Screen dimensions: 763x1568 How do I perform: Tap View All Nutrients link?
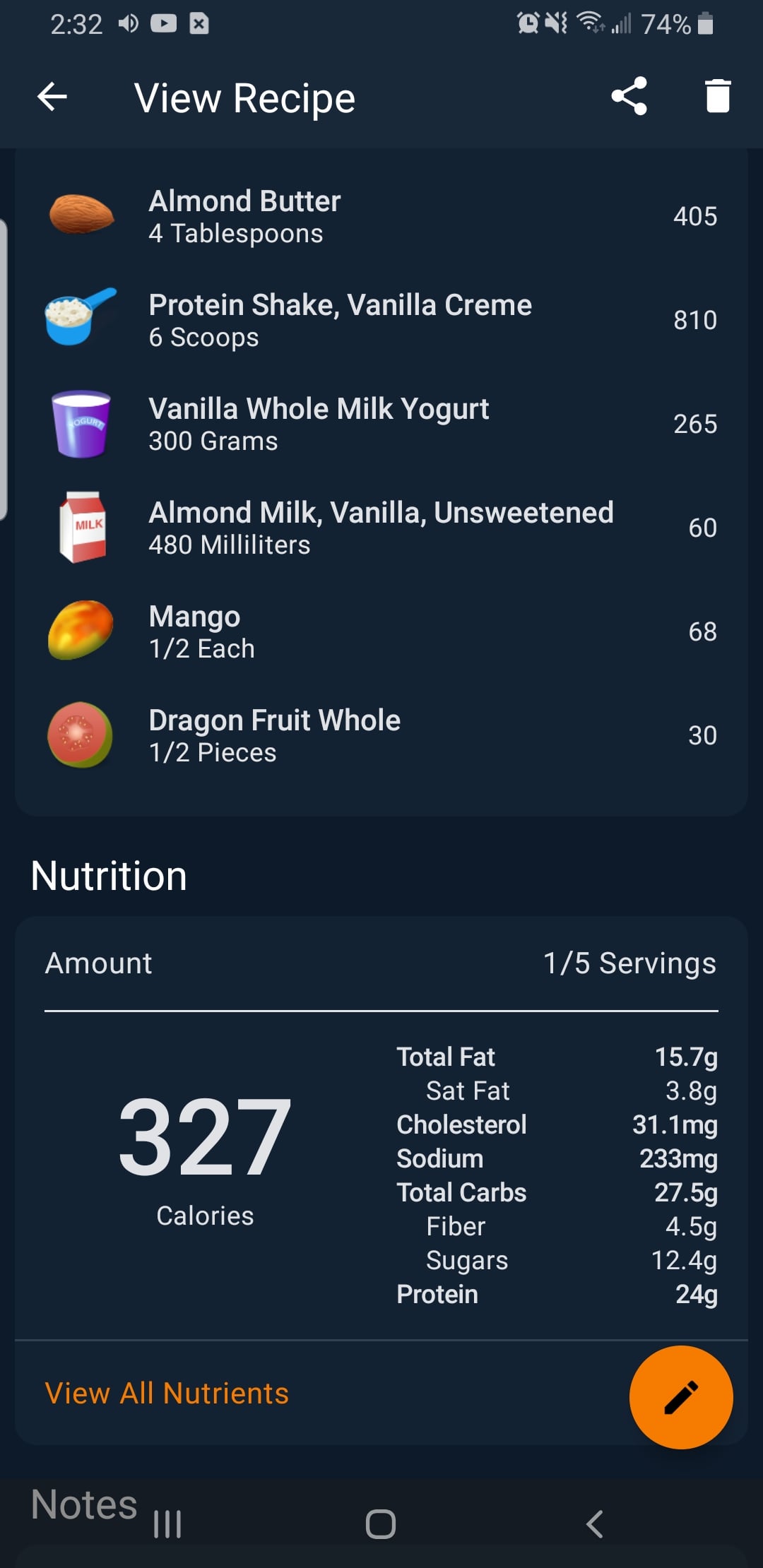pos(167,1394)
